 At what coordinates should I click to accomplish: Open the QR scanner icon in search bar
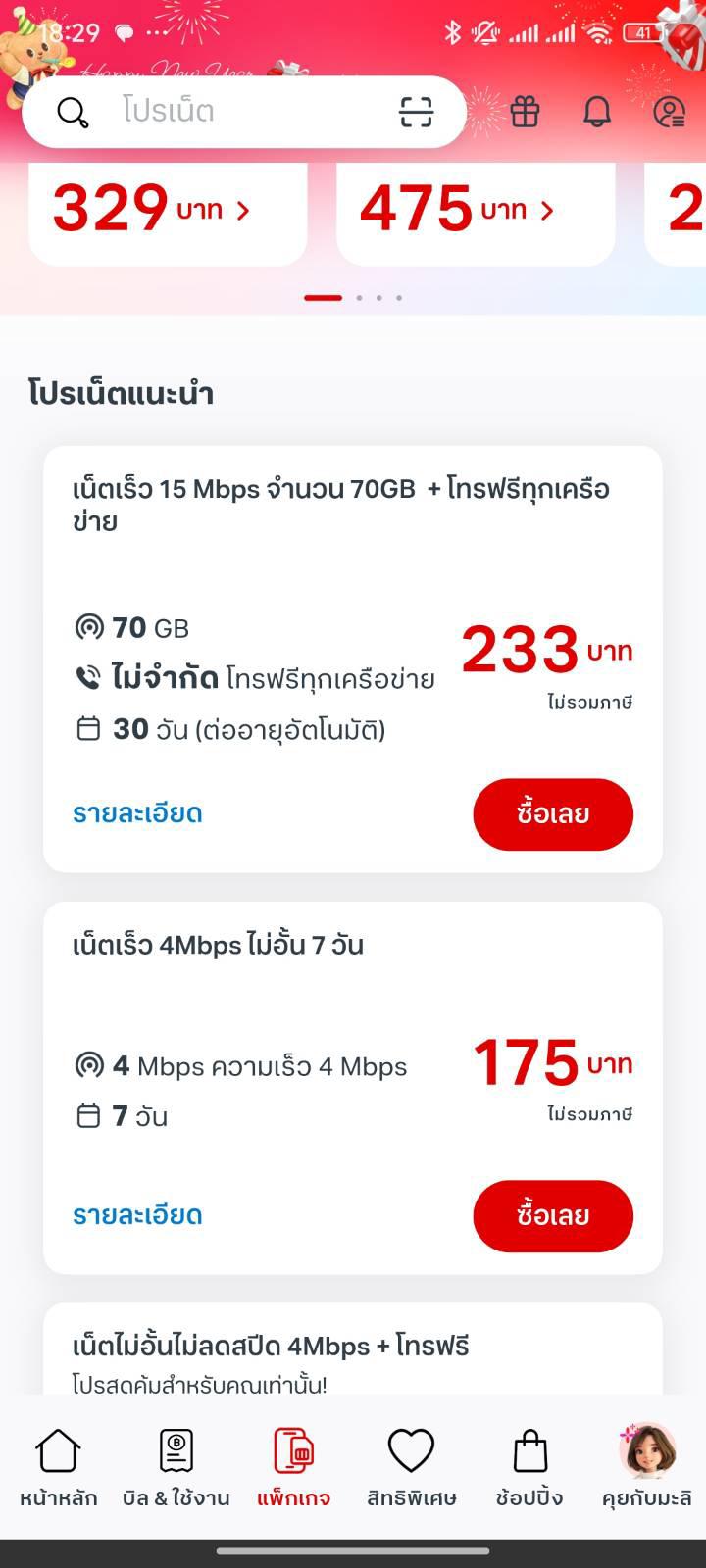pyautogui.click(x=416, y=112)
